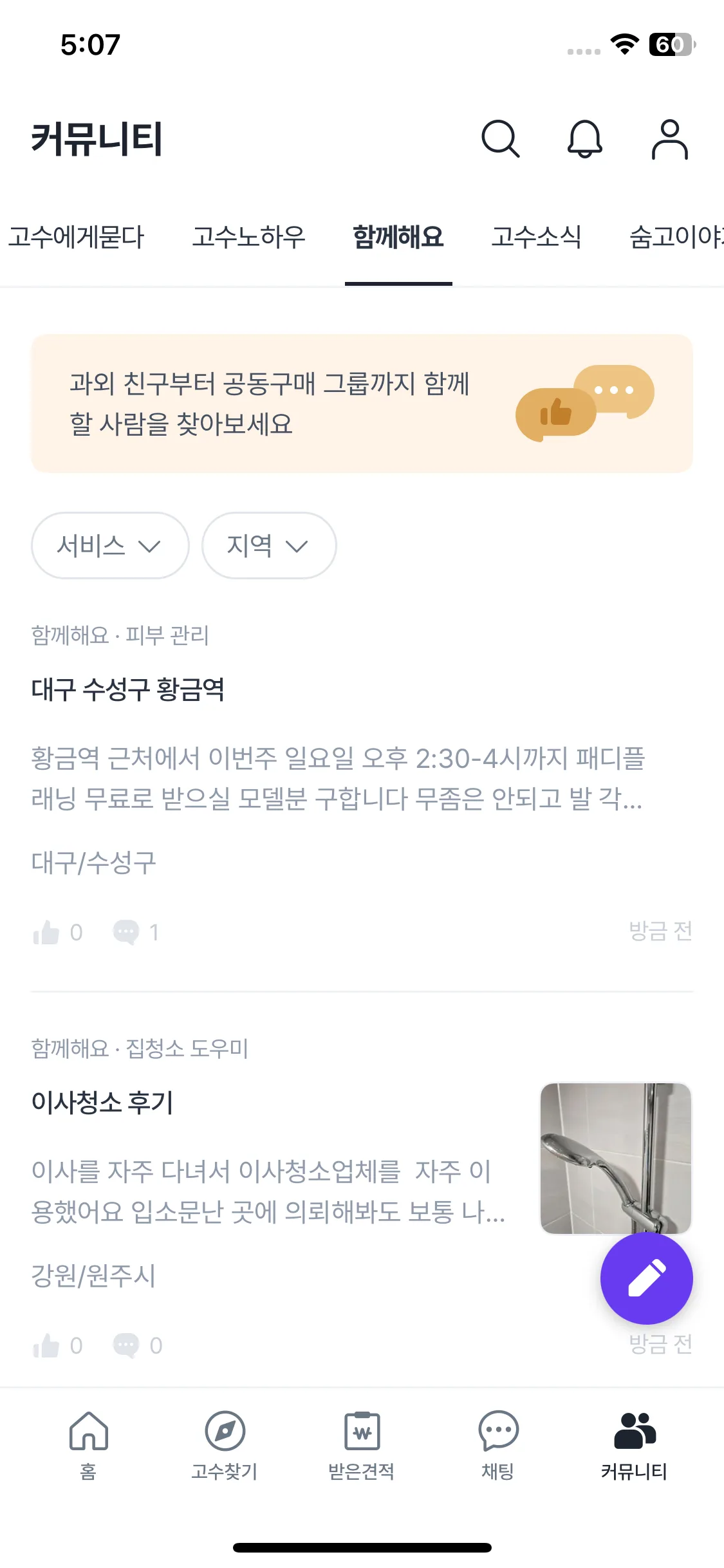Open my profile icon at top right
724x1568 pixels.
(x=669, y=140)
